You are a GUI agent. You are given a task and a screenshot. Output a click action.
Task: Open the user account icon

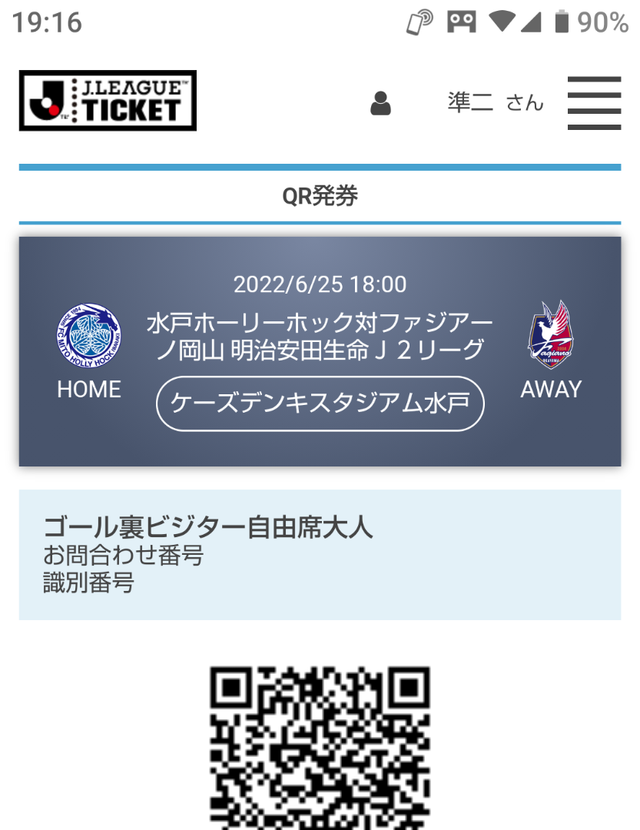pyautogui.click(x=380, y=102)
